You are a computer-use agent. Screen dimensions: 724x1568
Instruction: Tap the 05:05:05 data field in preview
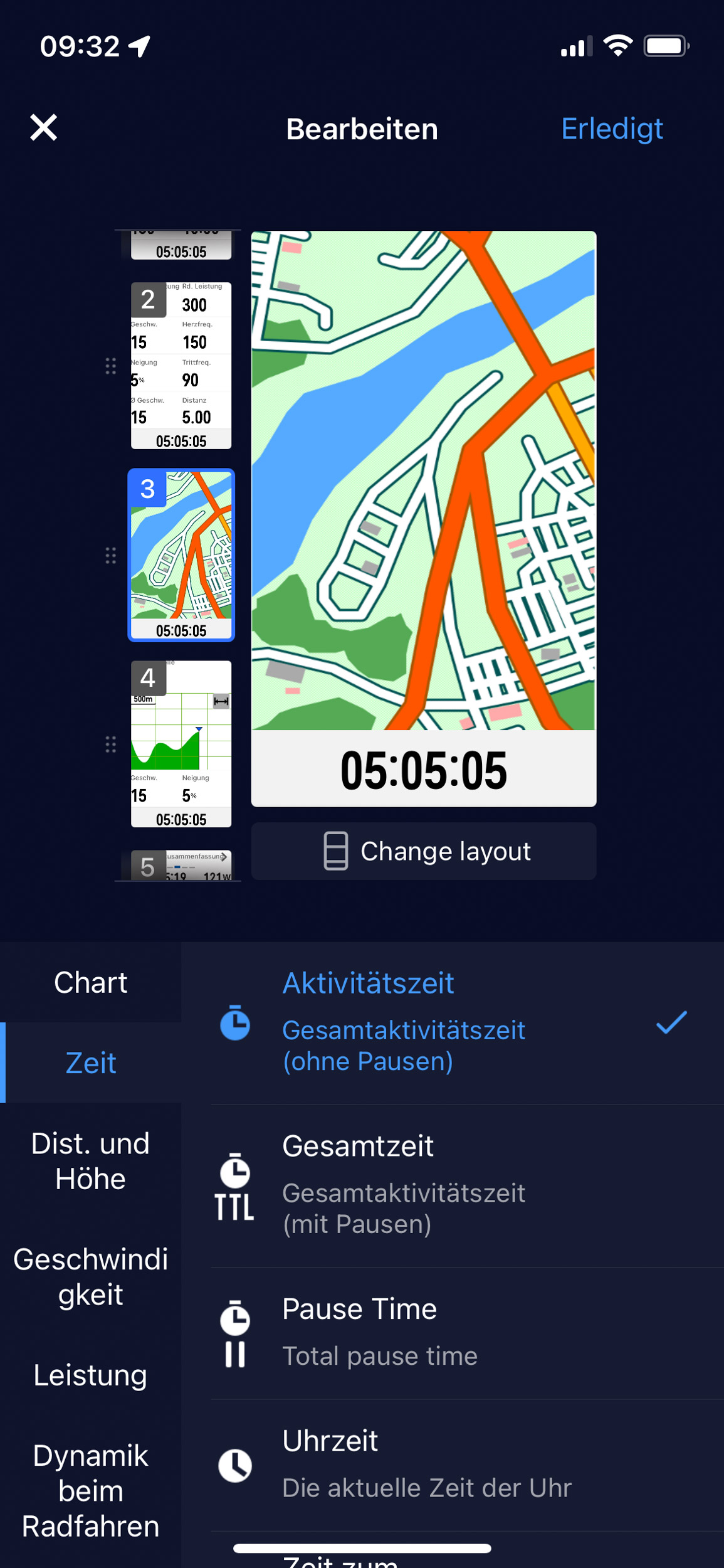424,770
